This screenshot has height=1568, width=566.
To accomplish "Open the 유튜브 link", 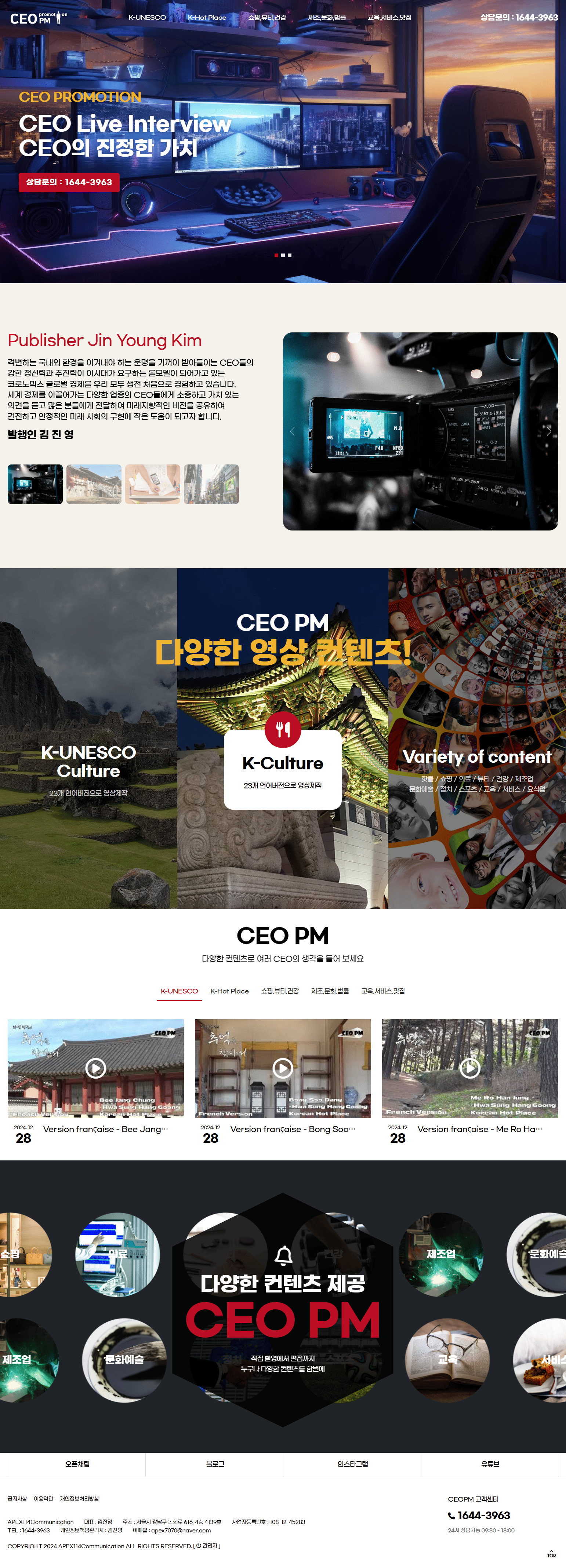I will point(490,1464).
